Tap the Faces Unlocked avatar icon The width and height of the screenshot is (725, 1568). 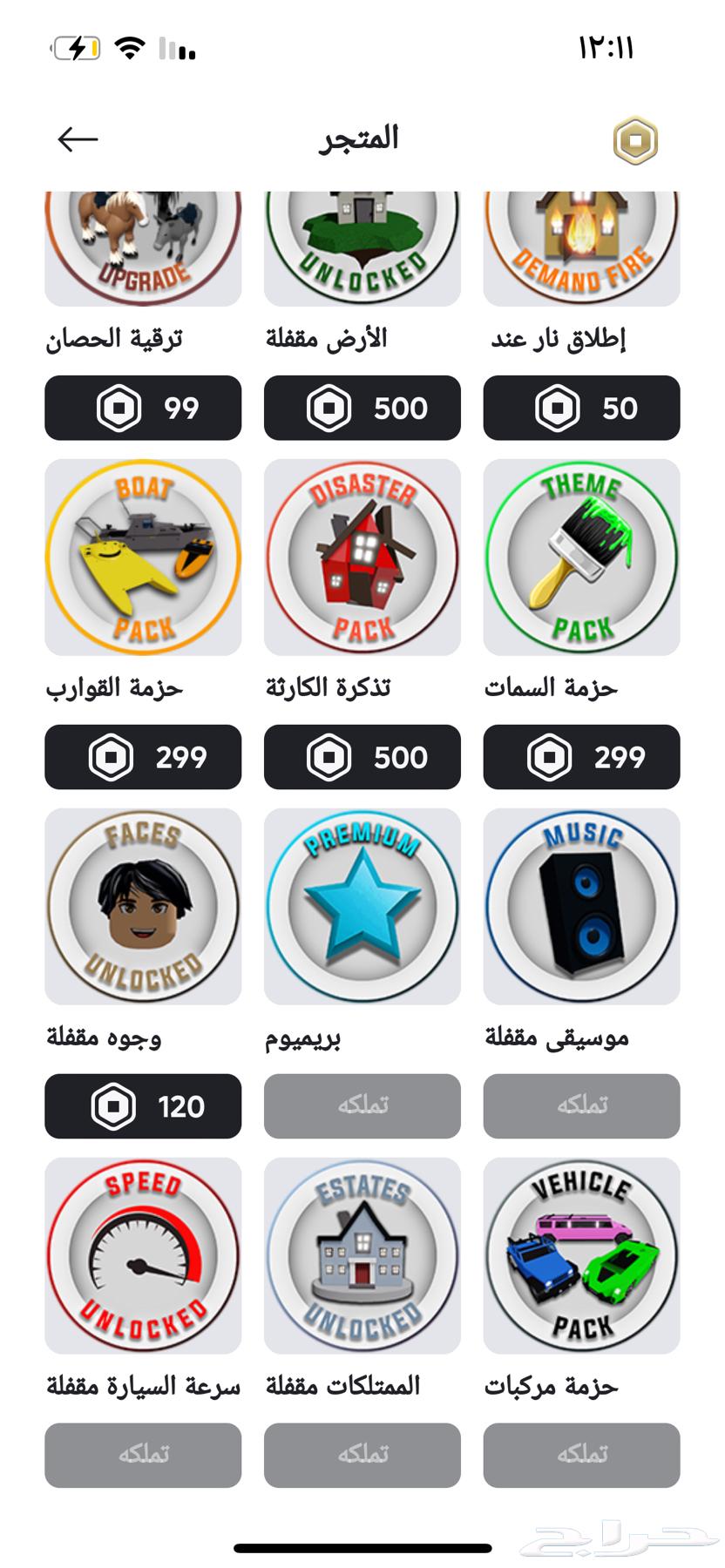(142, 906)
